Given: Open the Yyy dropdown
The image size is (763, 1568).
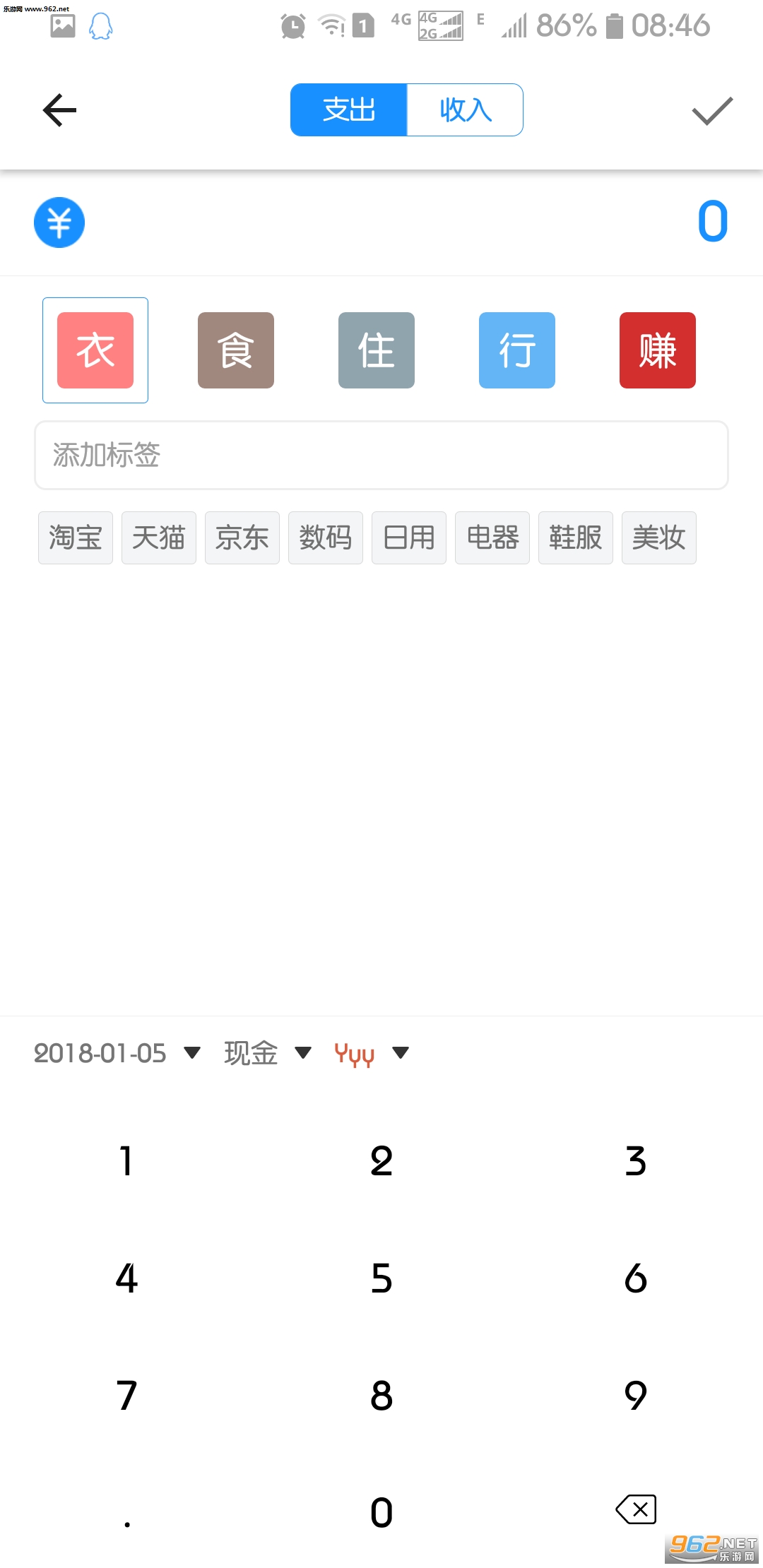Looking at the screenshot, I should [371, 1053].
